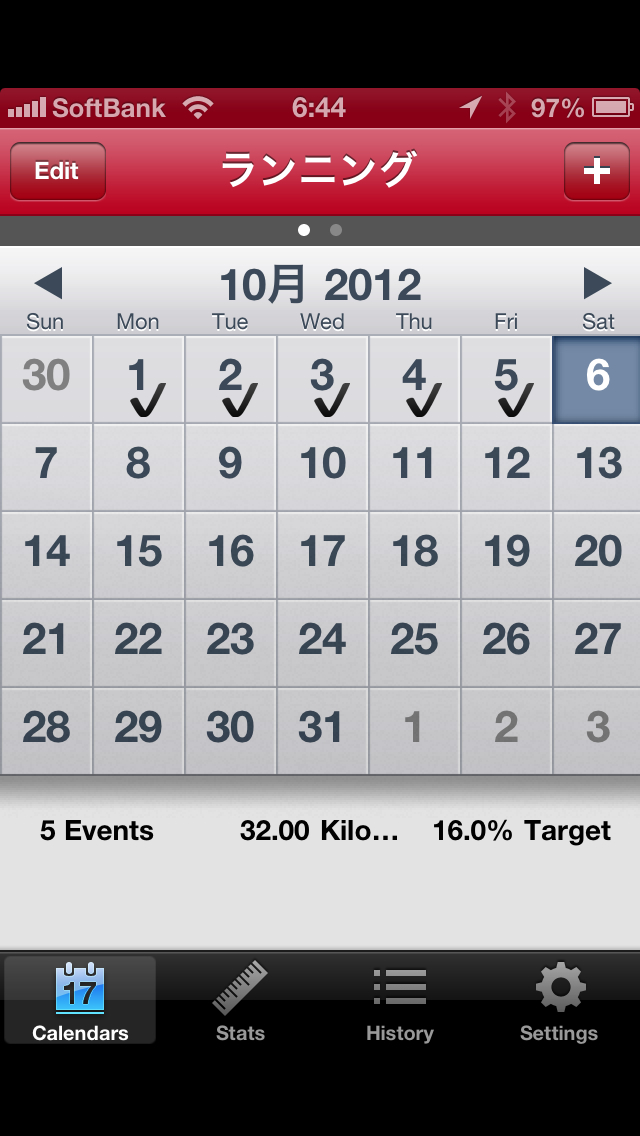Select October 5 with the checkmark
The image size is (640, 1136).
(x=506, y=381)
